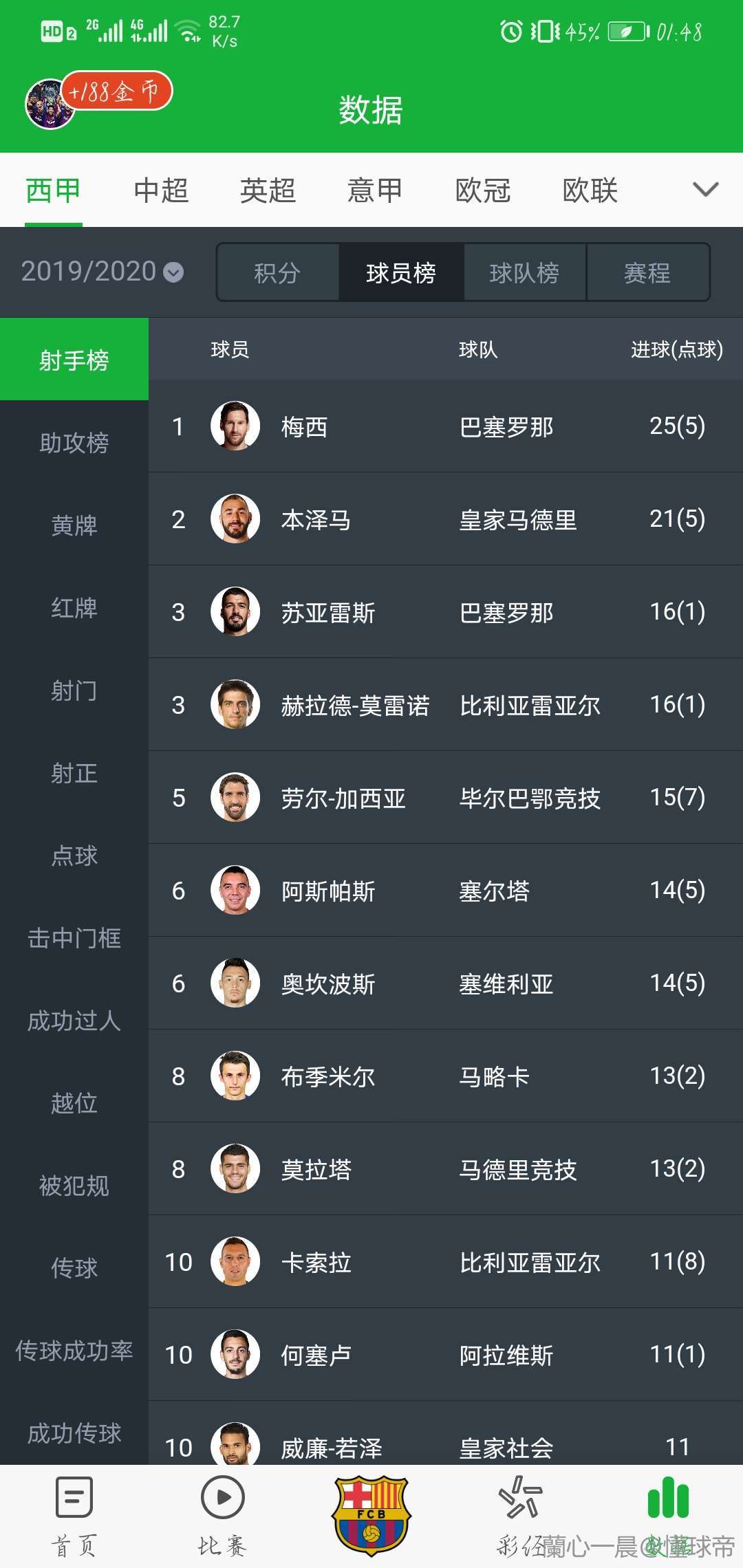Open the lottery tab with the star icon
The height and width of the screenshot is (1568, 743).
point(521,1516)
